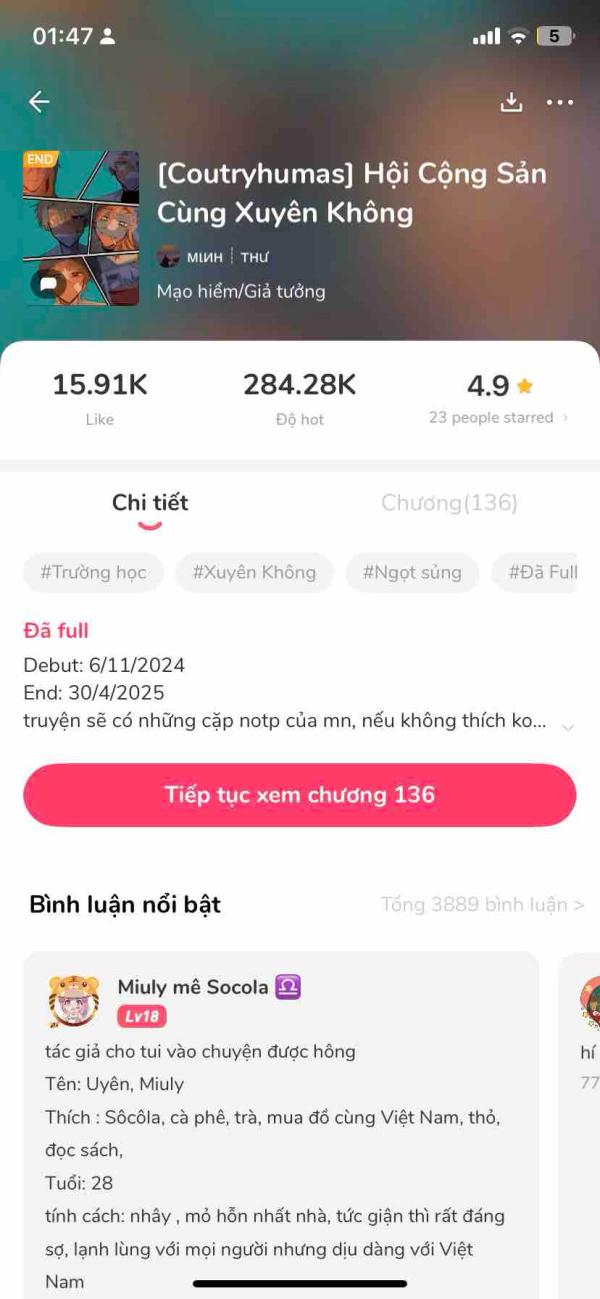
Task: View the 23 people starred ratings
Action: click(x=498, y=418)
